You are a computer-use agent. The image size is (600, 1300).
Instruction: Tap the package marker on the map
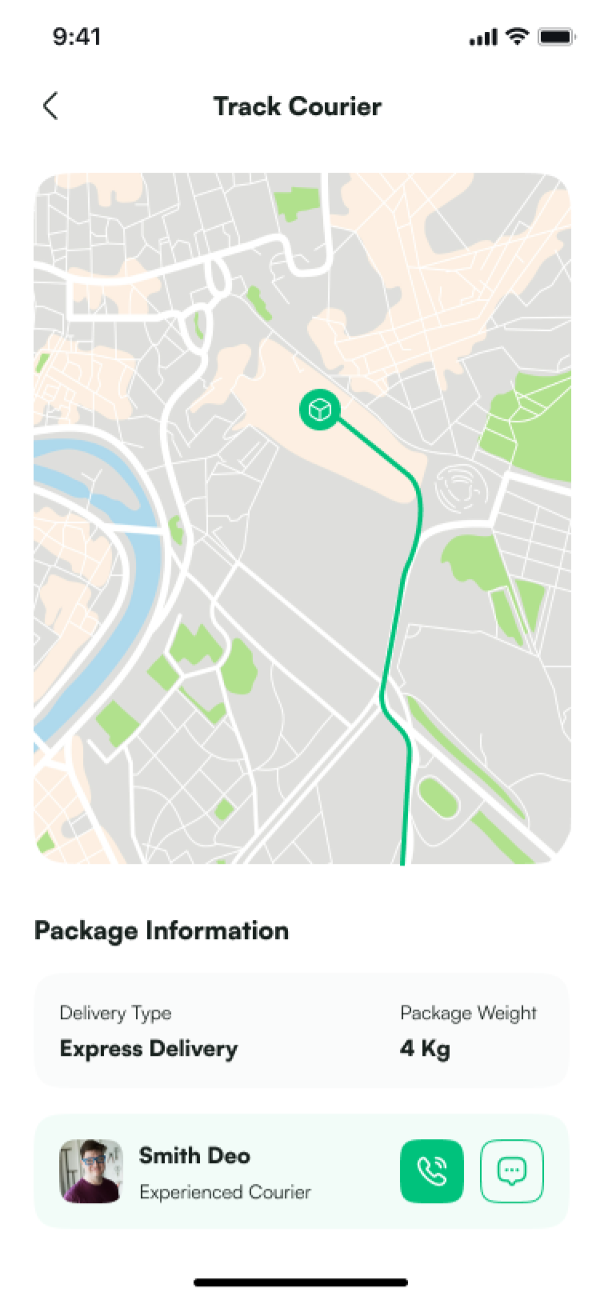(x=319, y=409)
